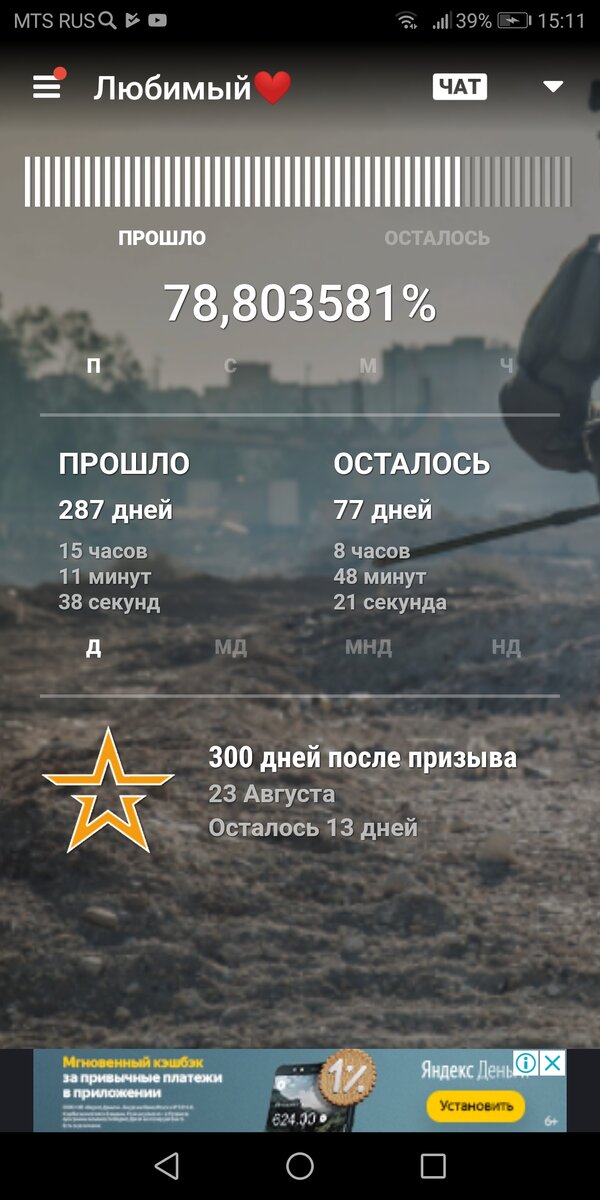Tap Установить in the Яндекс Деньги ad

pos(475,1106)
